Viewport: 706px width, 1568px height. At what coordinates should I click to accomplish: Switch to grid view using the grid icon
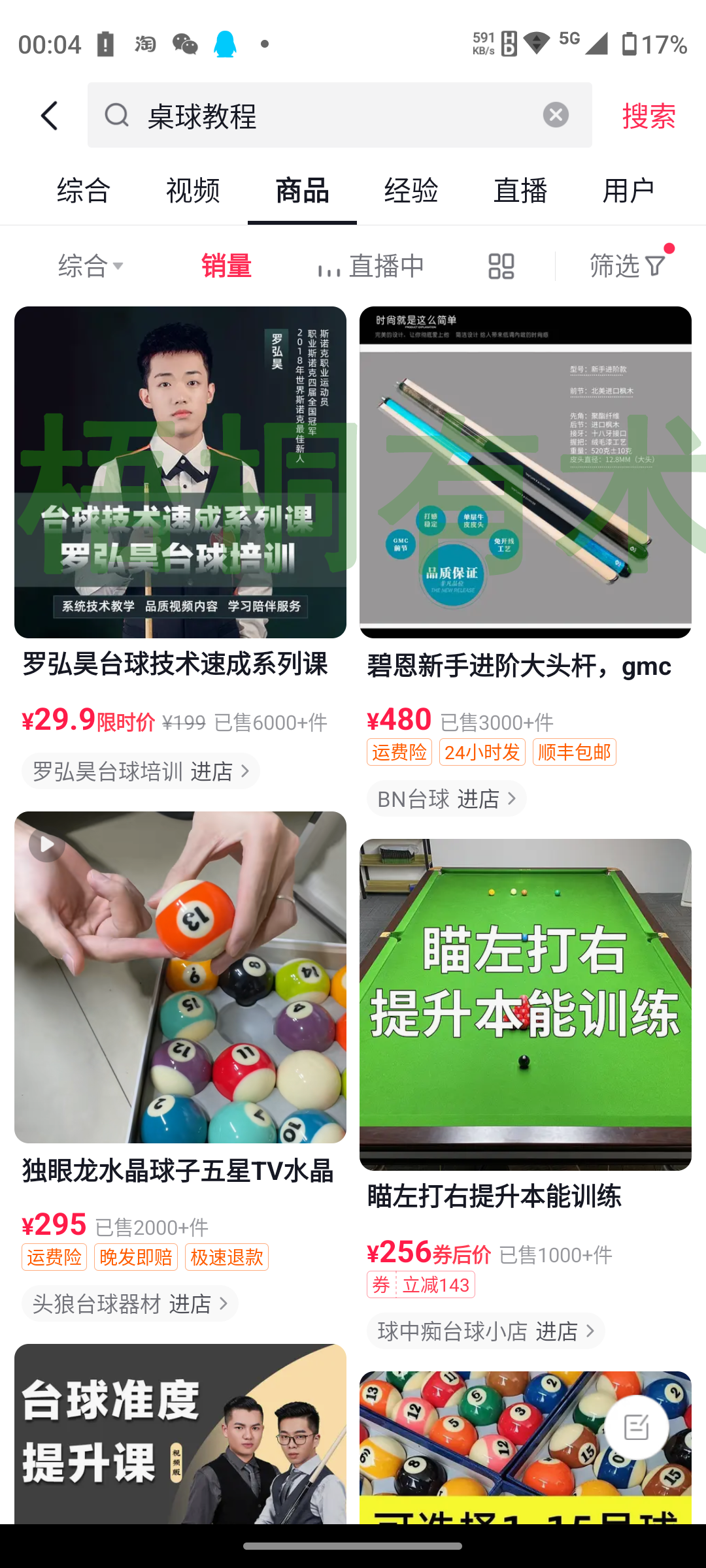[x=501, y=265]
